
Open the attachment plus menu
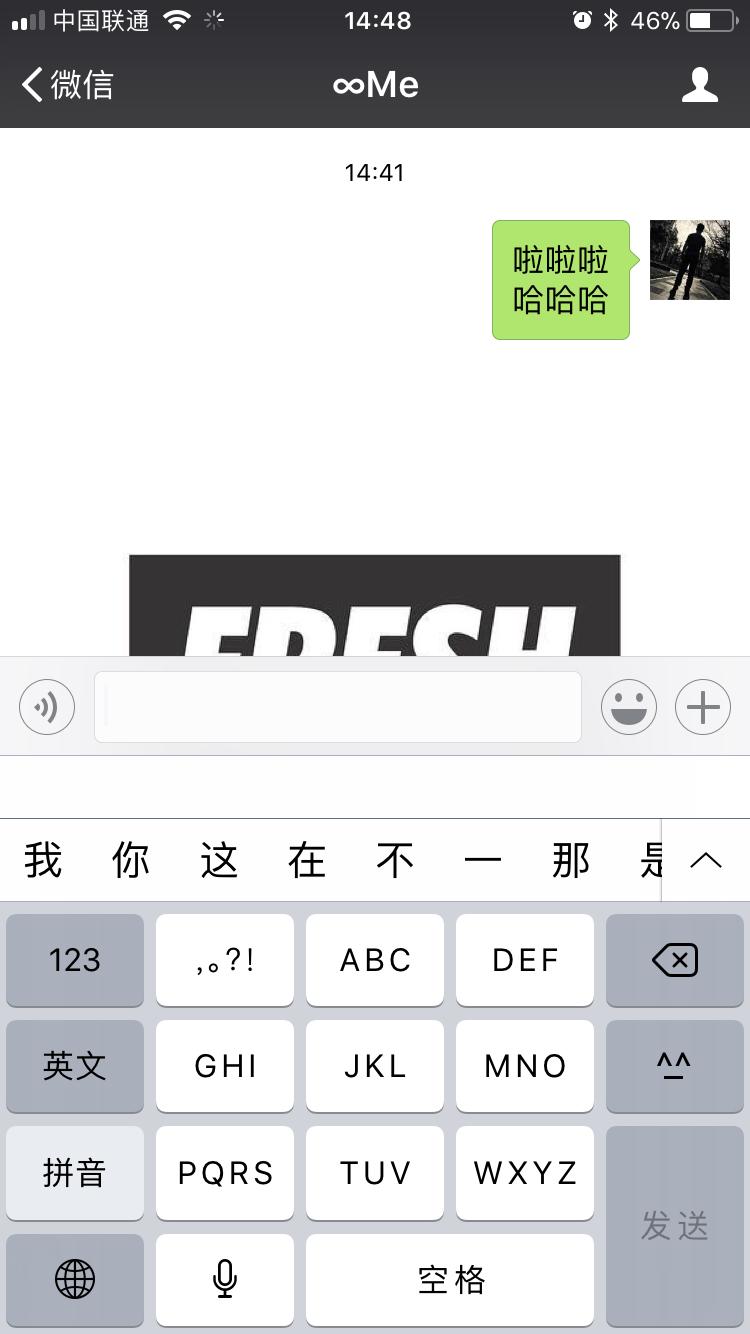(x=703, y=707)
